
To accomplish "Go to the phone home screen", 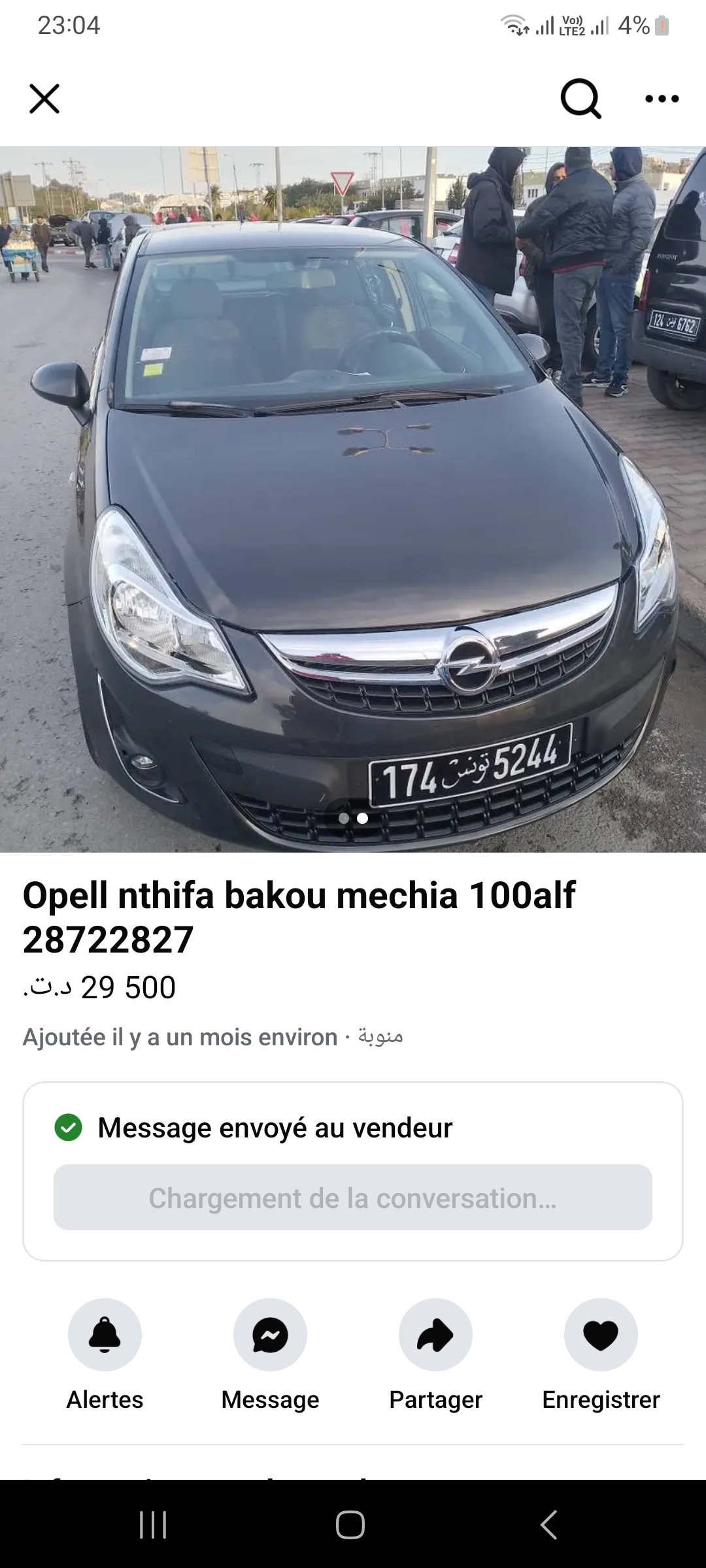I will tap(350, 1525).
